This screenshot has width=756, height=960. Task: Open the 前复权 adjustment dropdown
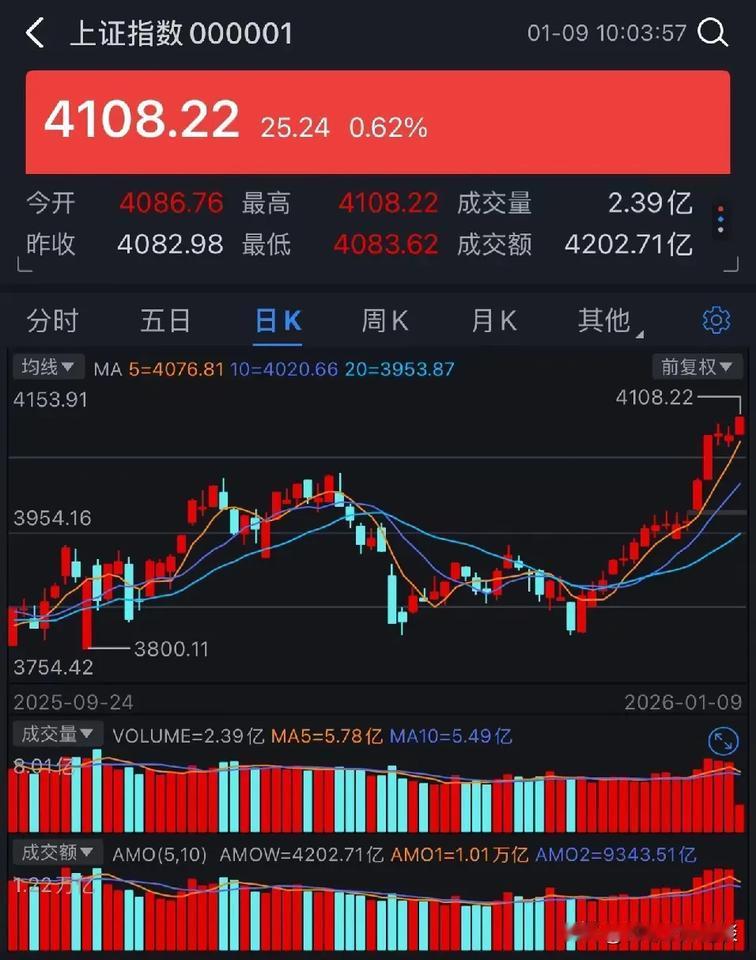pyautogui.click(x=697, y=367)
